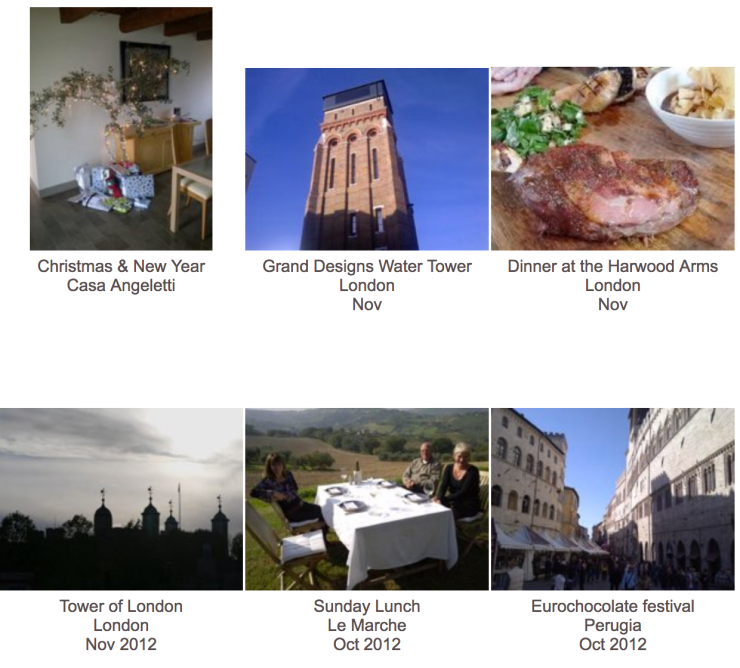This screenshot has width=740, height=668.
Task: Select the Sunday Lunch Le Marche album
Action: (366, 498)
